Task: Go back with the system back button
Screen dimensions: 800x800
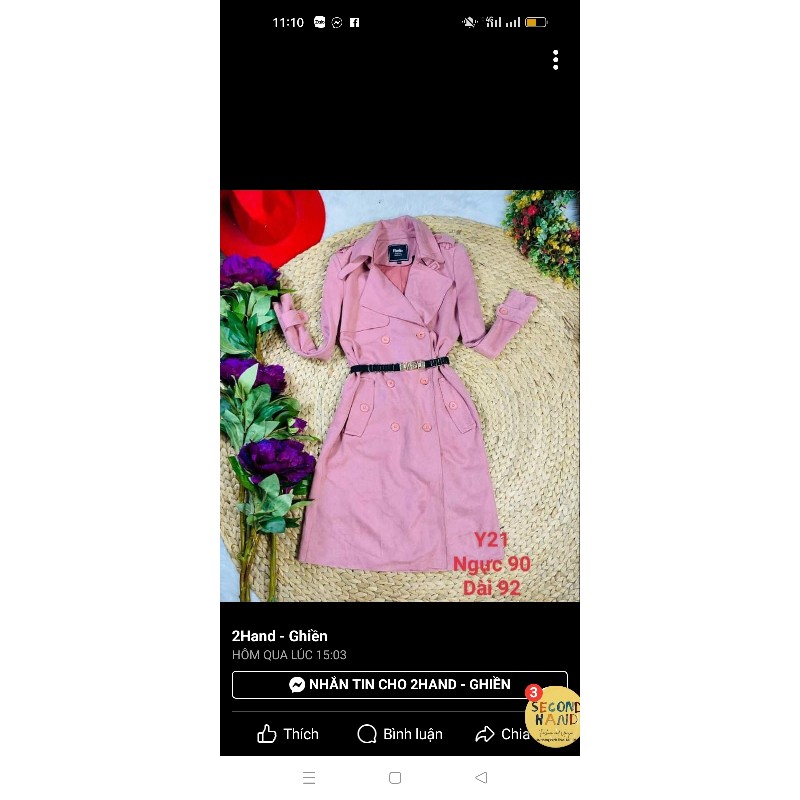Action: (x=481, y=777)
